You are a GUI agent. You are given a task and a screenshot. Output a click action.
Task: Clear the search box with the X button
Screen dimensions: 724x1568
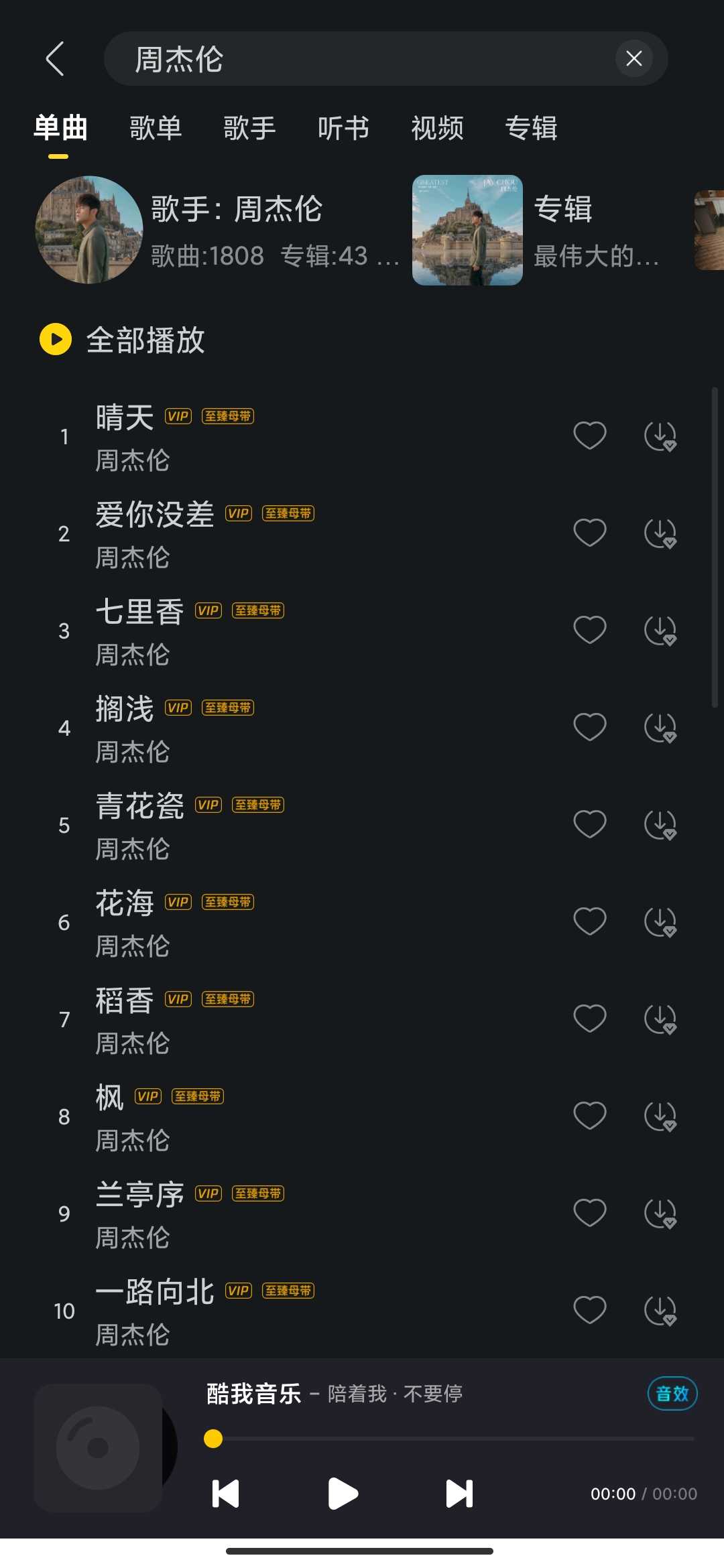tap(633, 58)
